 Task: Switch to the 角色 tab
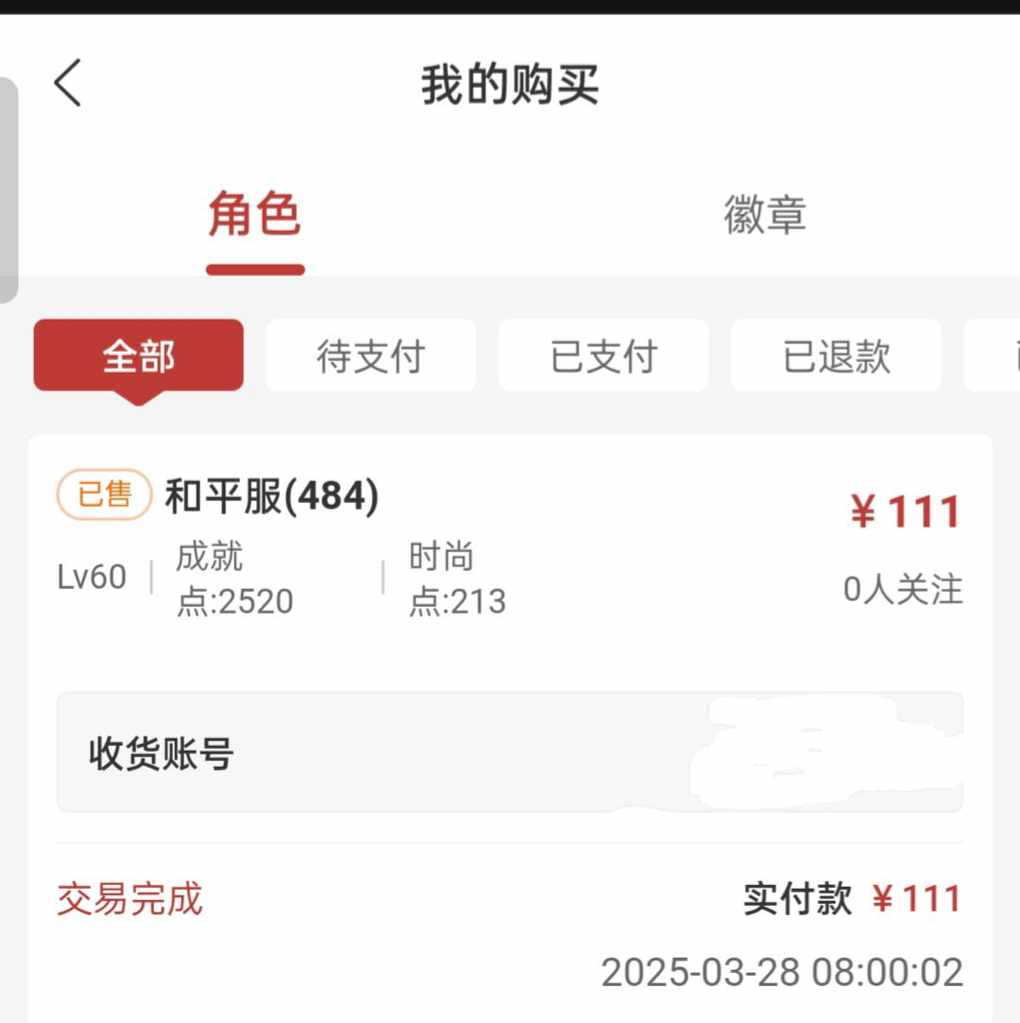[x=254, y=216]
